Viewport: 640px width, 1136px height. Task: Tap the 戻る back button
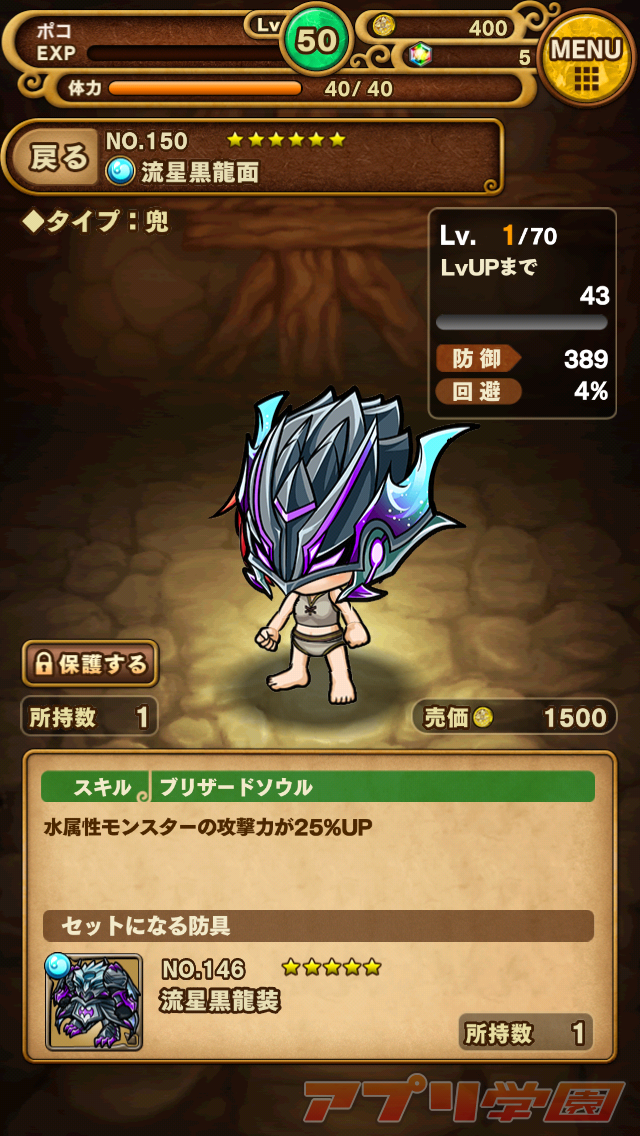(59, 158)
